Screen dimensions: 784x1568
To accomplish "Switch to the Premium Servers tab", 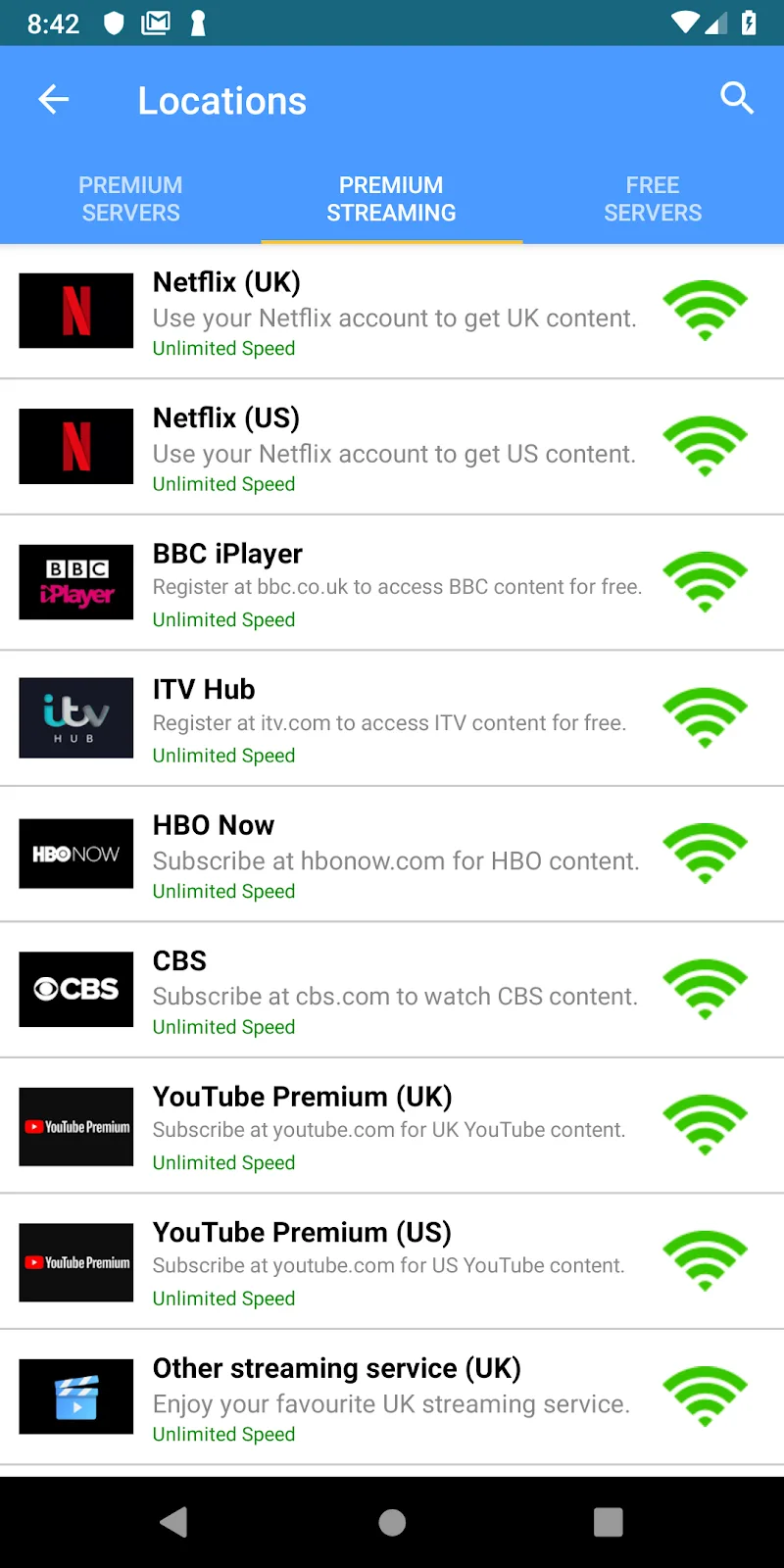I will click(130, 199).
